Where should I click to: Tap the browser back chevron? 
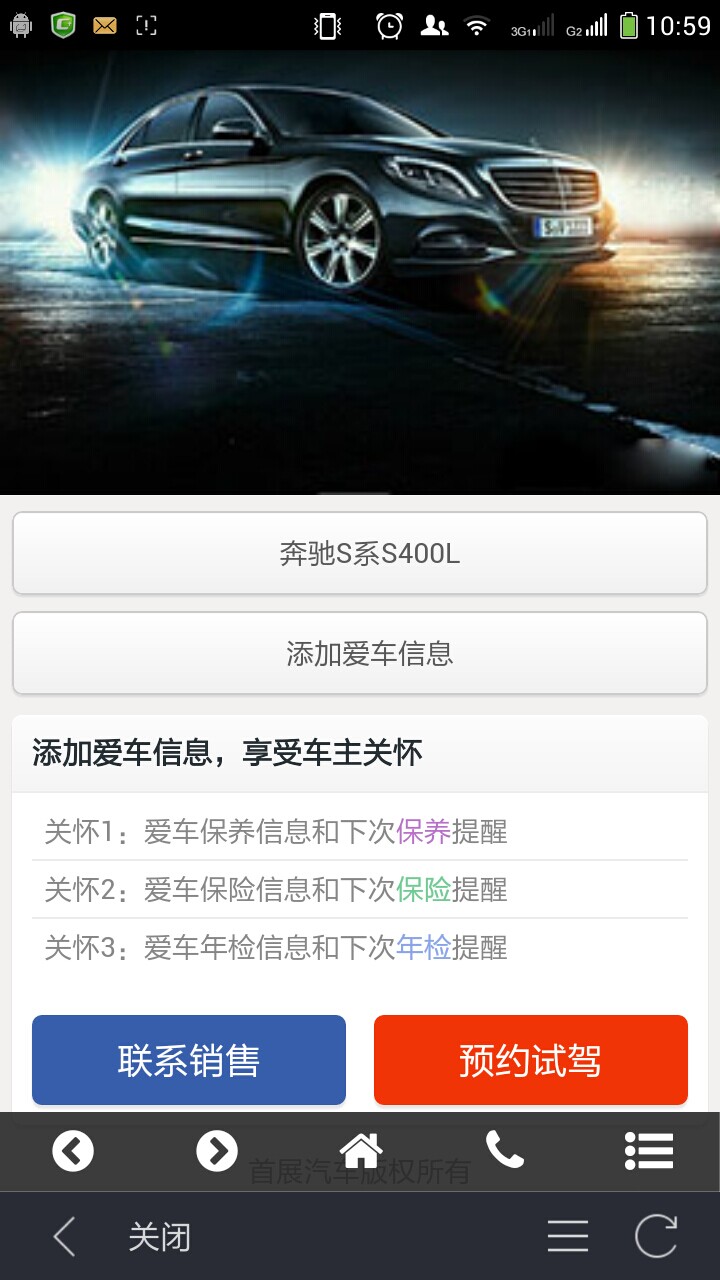coord(64,1237)
